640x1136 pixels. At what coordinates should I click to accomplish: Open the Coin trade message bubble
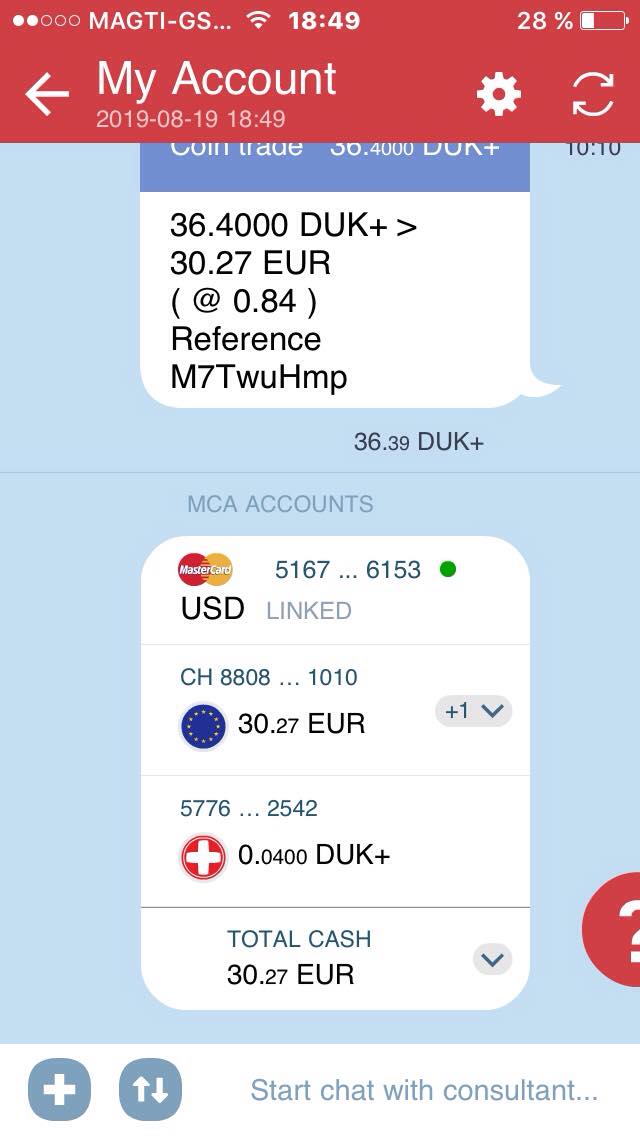pyautogui.click(x=334, y=298)
